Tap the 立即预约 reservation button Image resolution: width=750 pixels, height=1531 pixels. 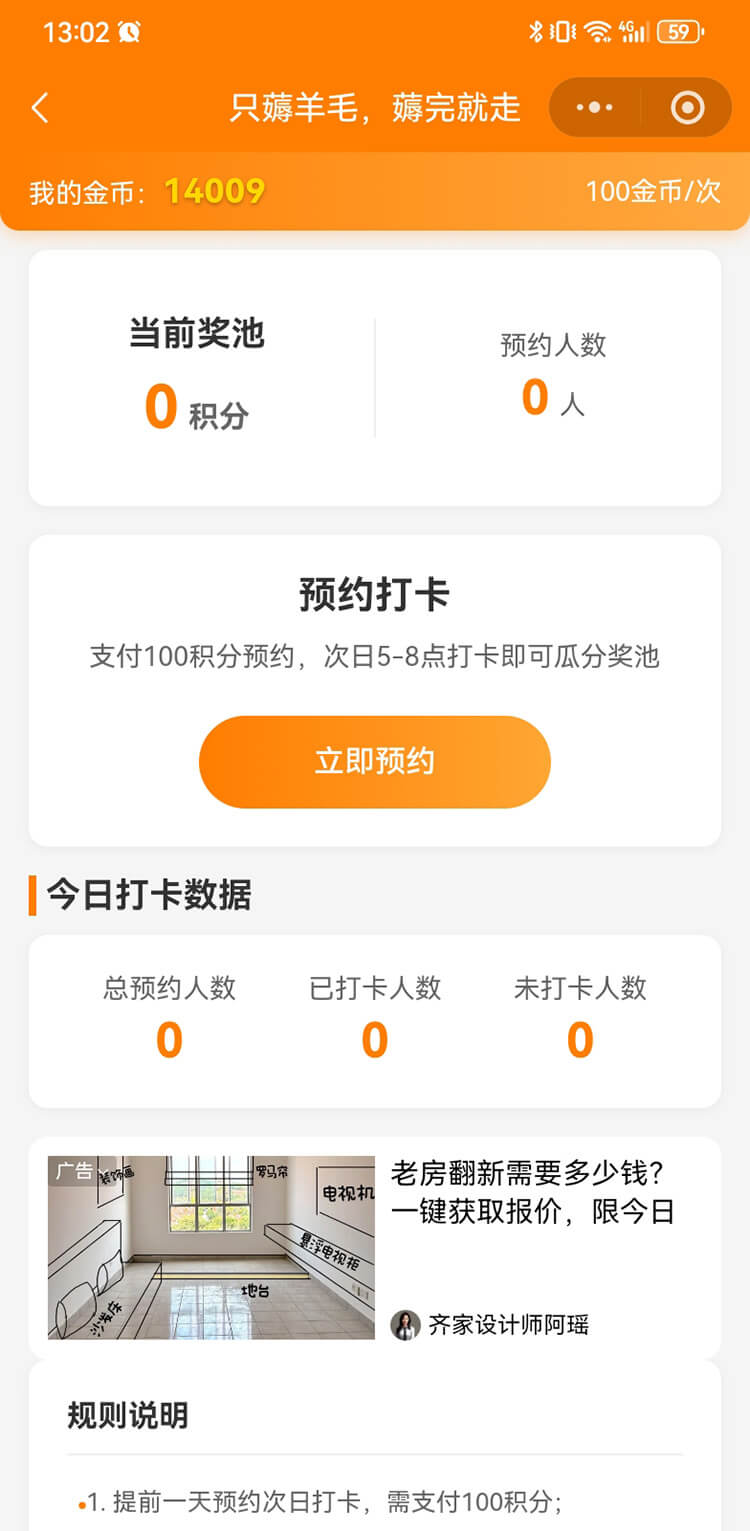click(375, 761)
